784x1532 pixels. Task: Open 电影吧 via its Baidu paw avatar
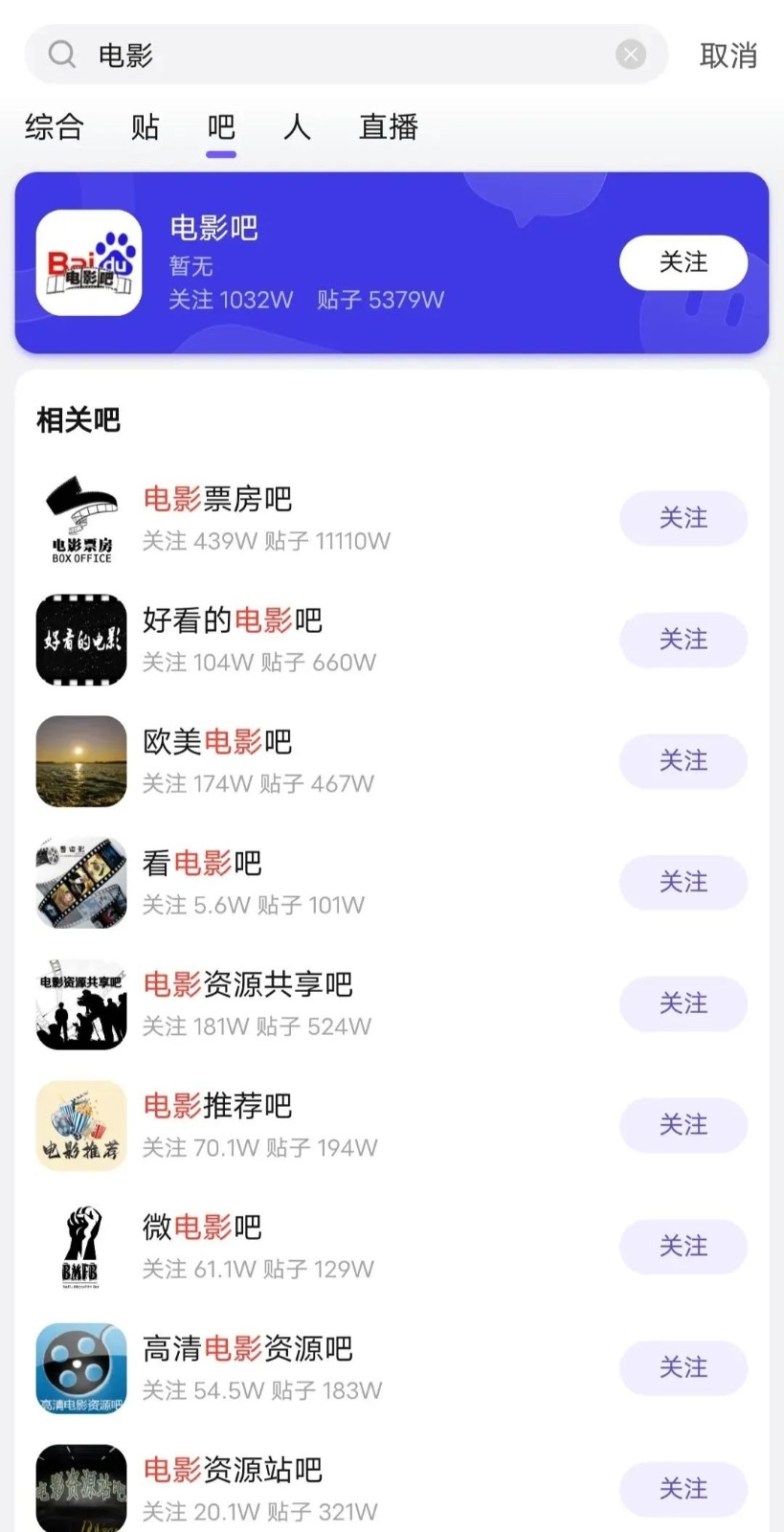click(x=87, y=261)
